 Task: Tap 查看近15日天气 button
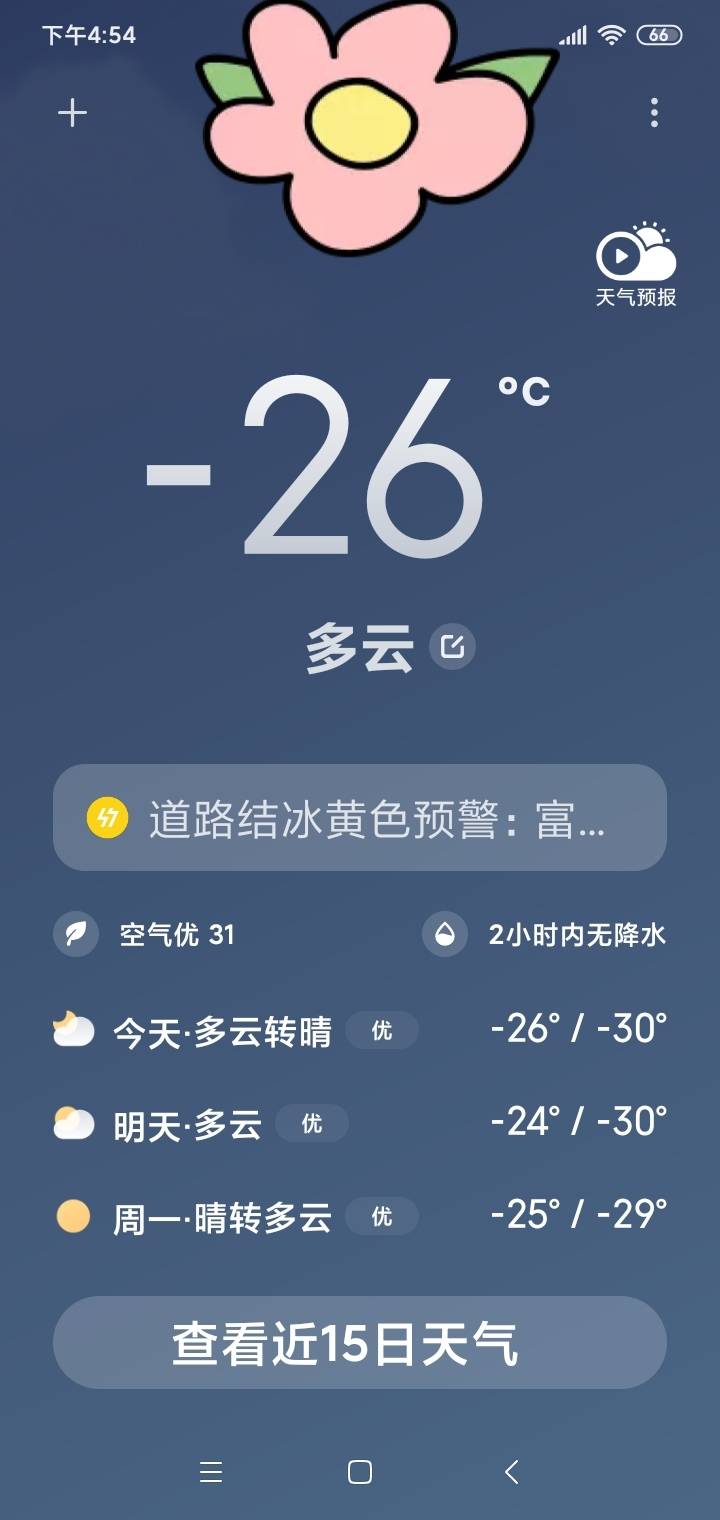(x=360, y=1343)
